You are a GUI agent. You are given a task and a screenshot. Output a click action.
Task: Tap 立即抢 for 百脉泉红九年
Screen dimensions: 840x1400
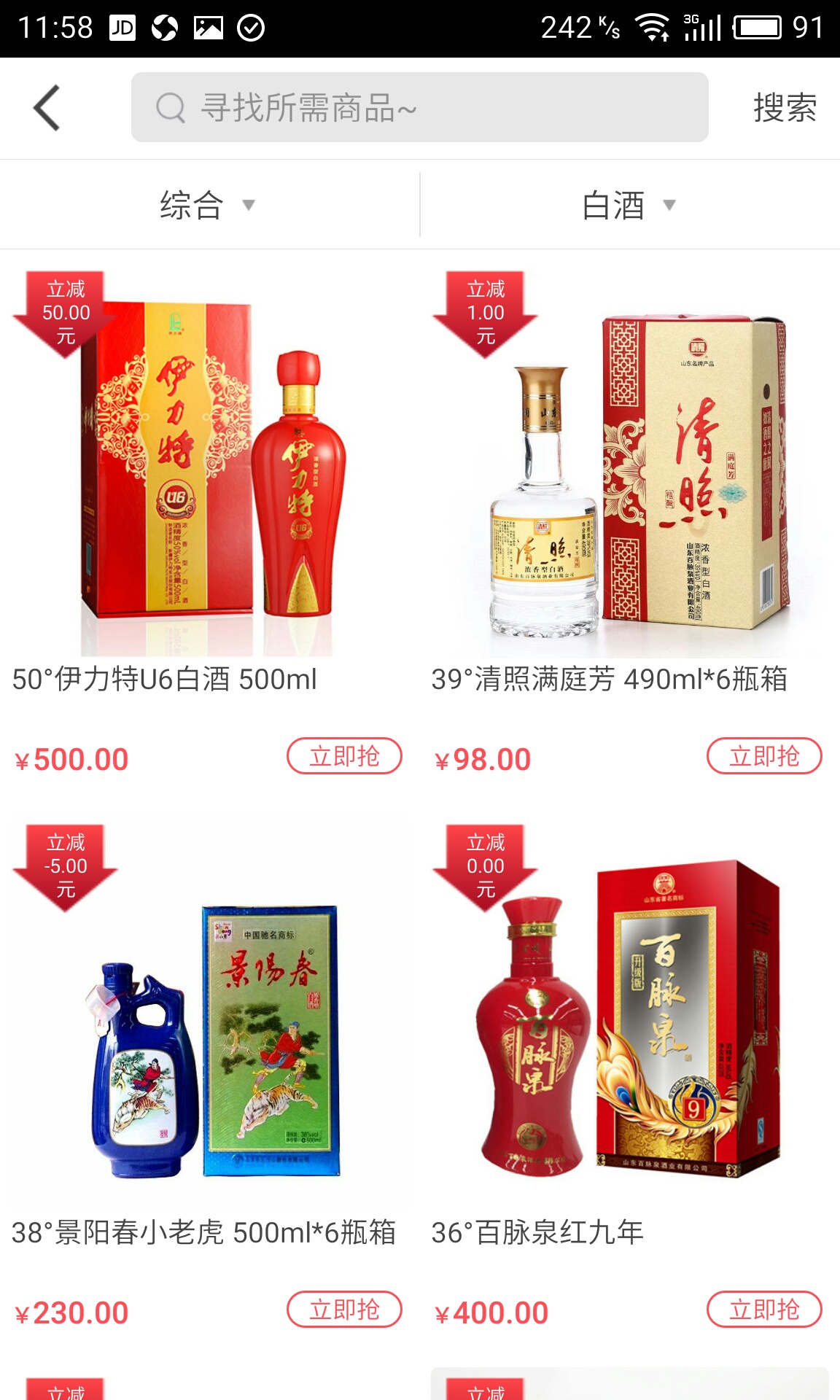click(x=763, y=1310)
